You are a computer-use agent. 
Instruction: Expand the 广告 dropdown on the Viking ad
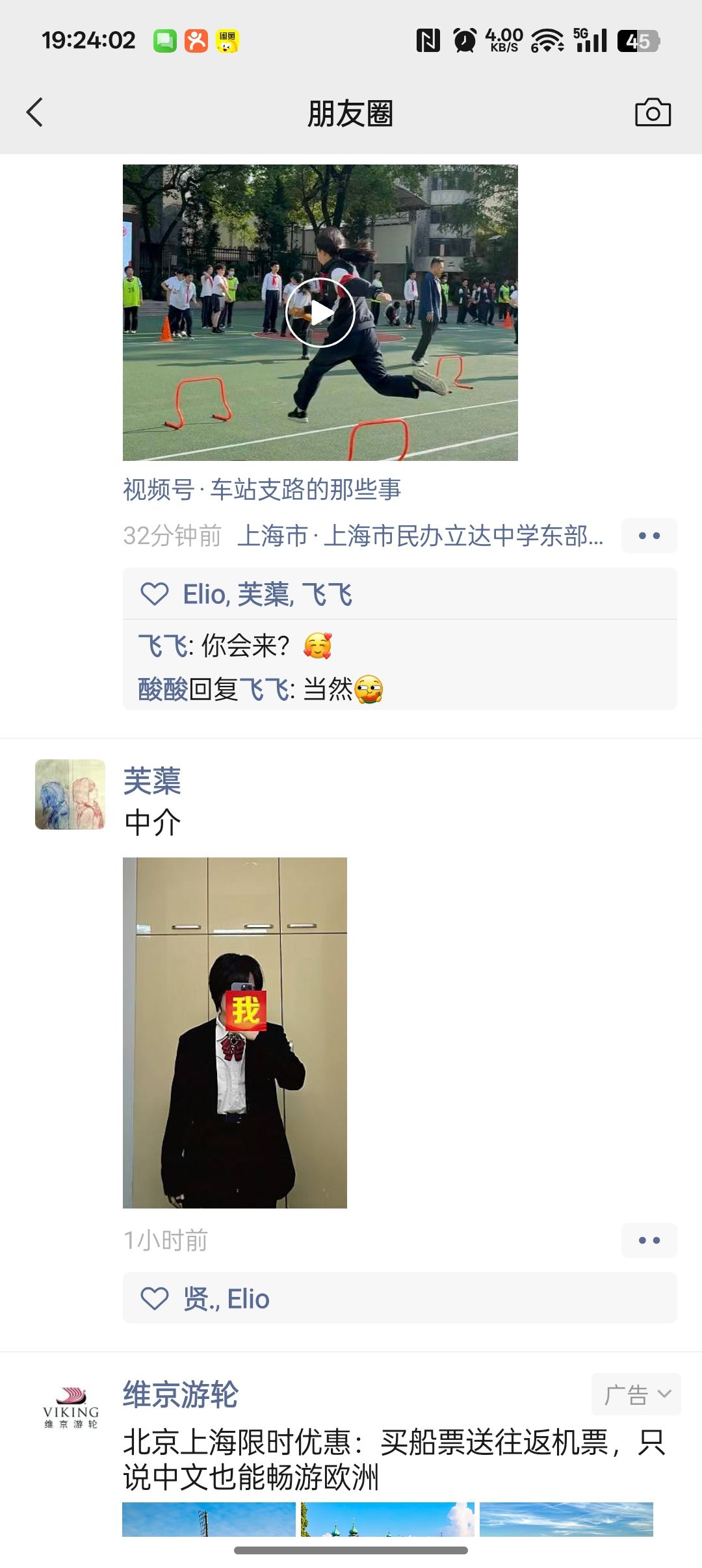636,1394
